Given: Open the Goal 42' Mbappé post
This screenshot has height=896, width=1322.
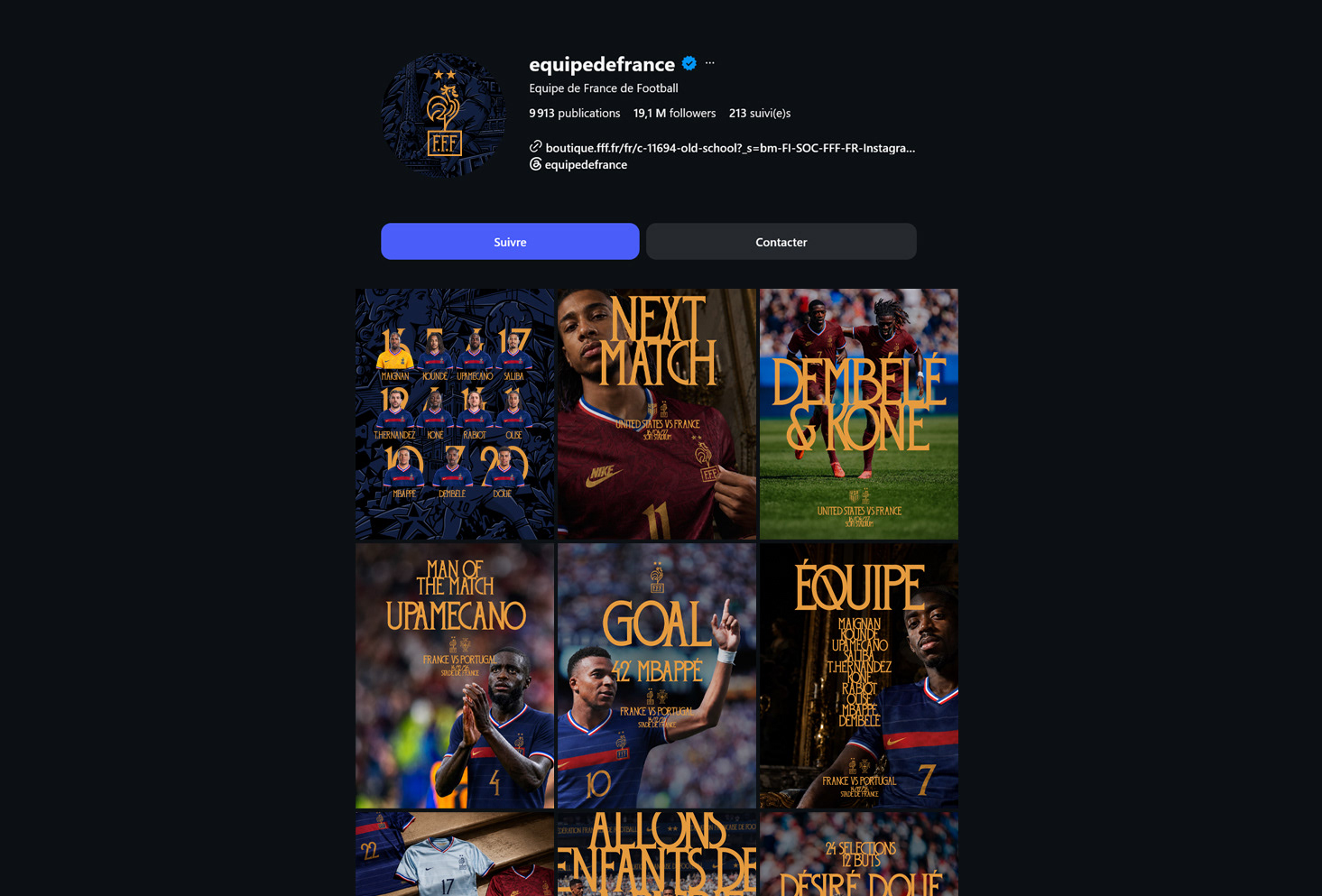Looking at the screenshot, I should (x=657, y=676).
